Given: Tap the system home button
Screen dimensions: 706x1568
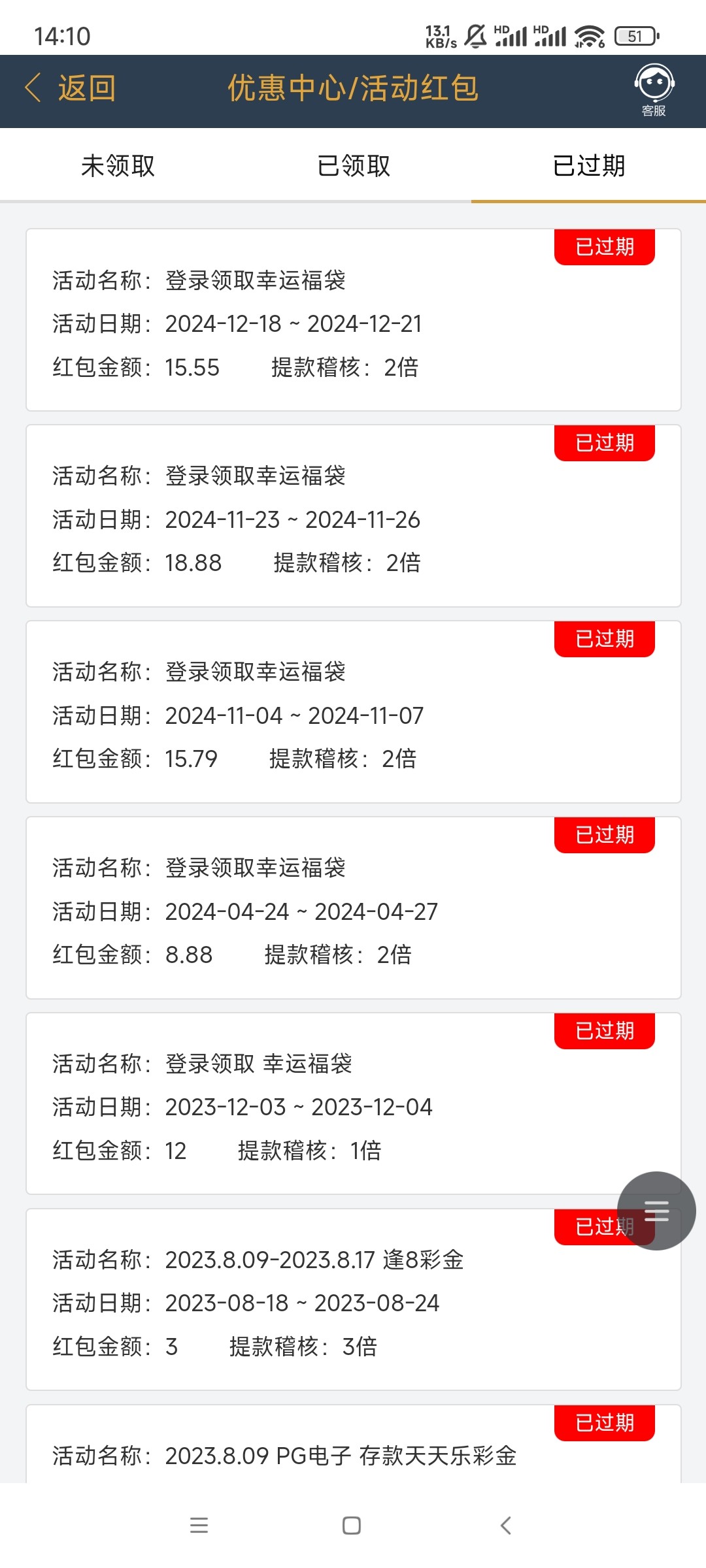Looking at the screenshot, I should (352, 1526).
